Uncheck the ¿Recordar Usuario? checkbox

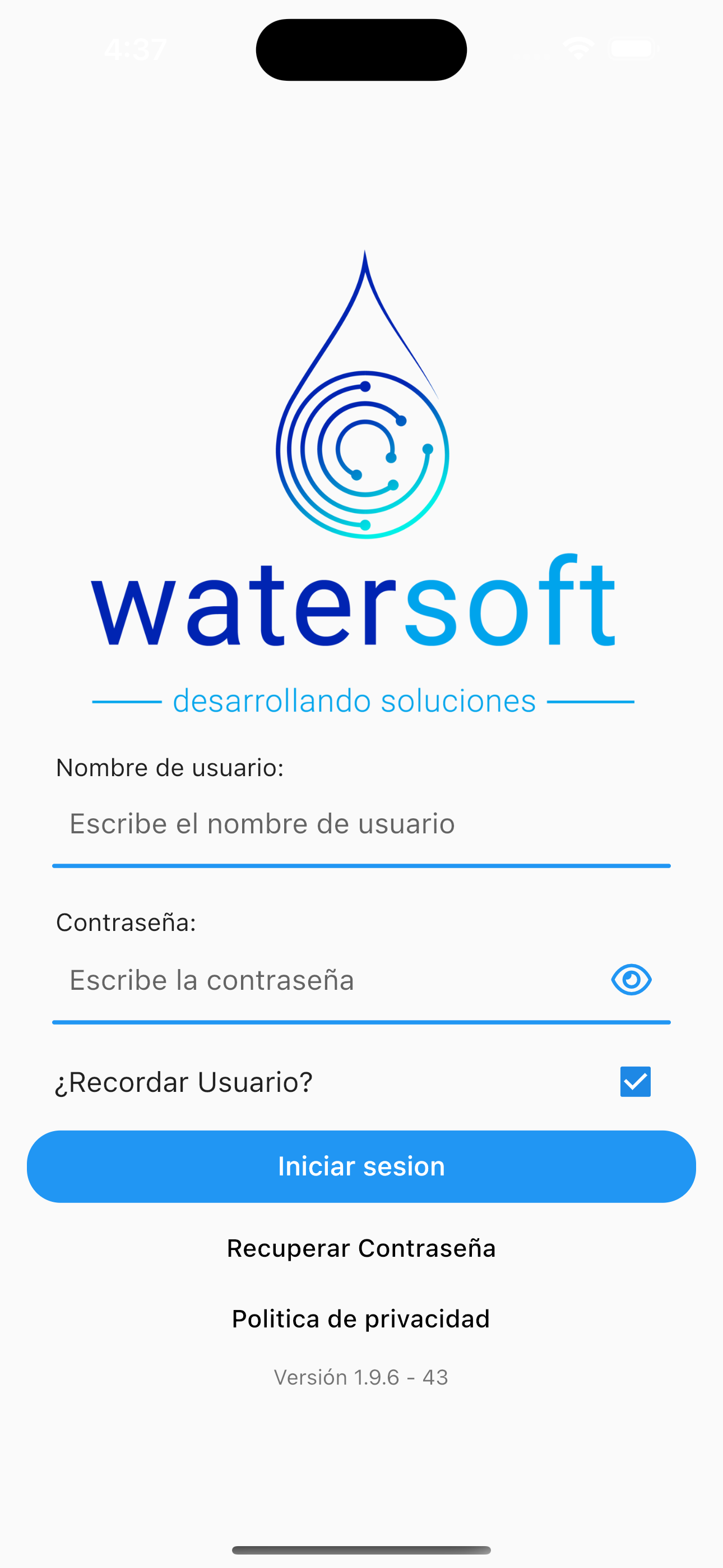[635, 1081]
